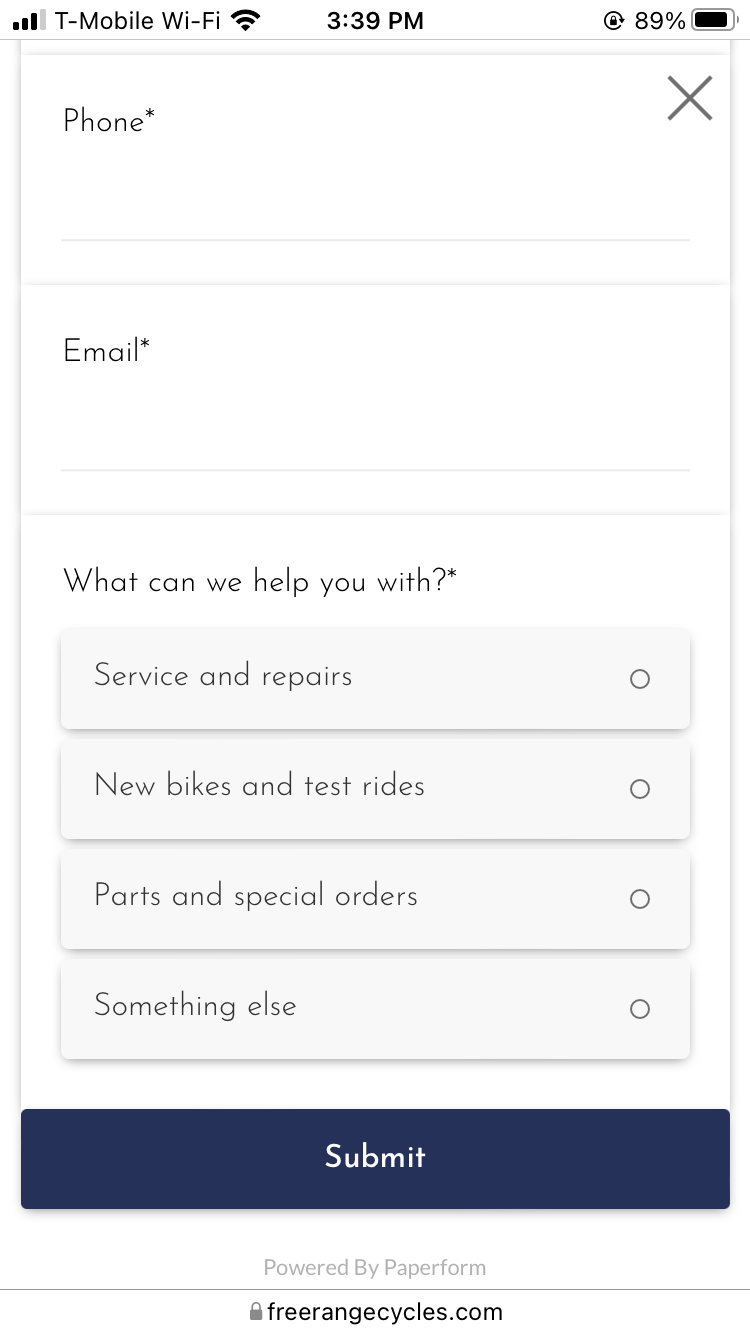750x1334 pixels.
Task: Select the Something else option
Action: tap(375, 1008)
